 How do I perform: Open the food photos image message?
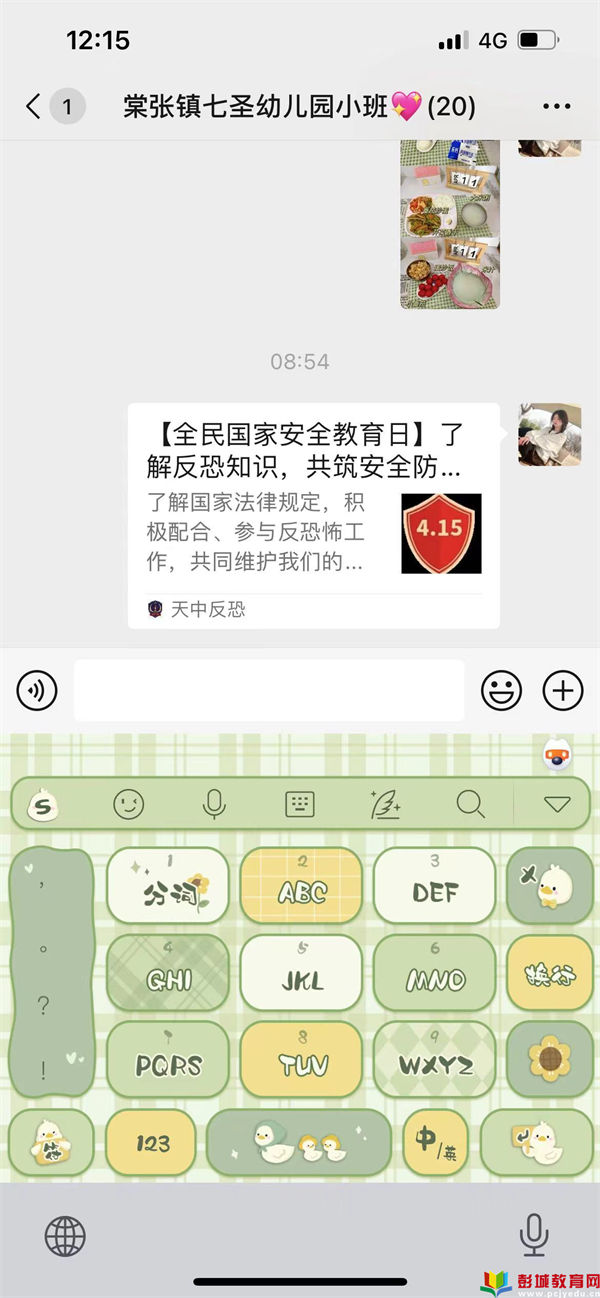[450, 225]
